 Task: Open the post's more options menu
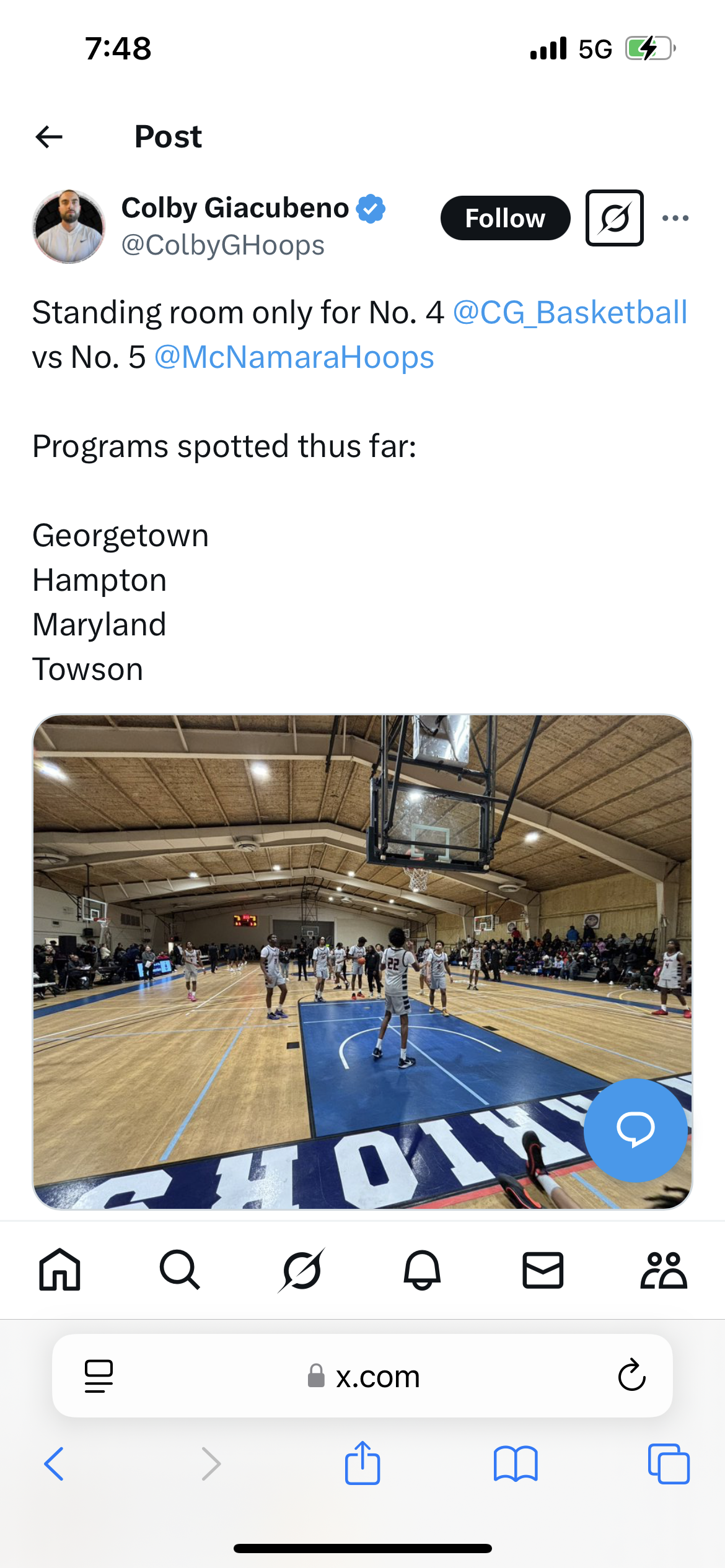coord(675,218)
